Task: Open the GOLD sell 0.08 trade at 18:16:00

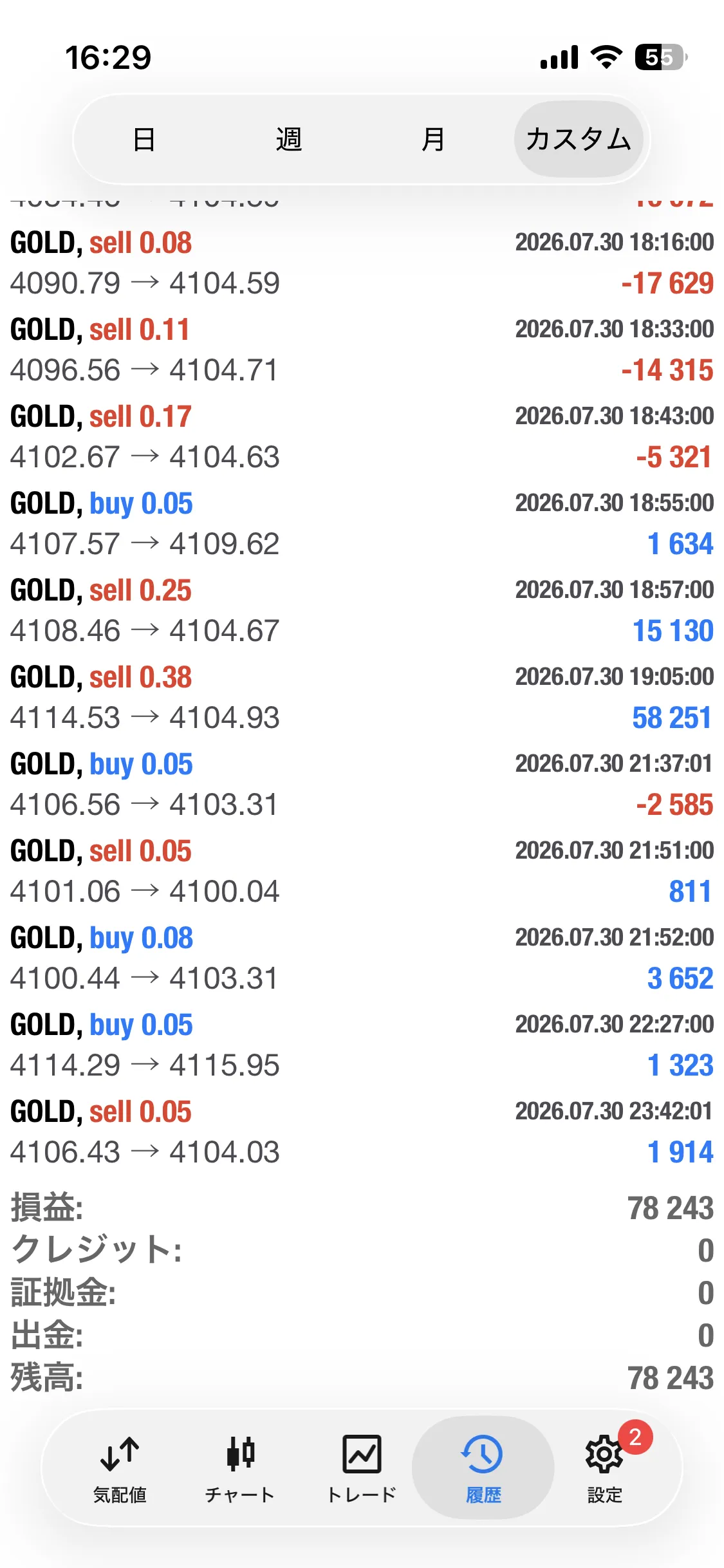Action: coord(362,263)
